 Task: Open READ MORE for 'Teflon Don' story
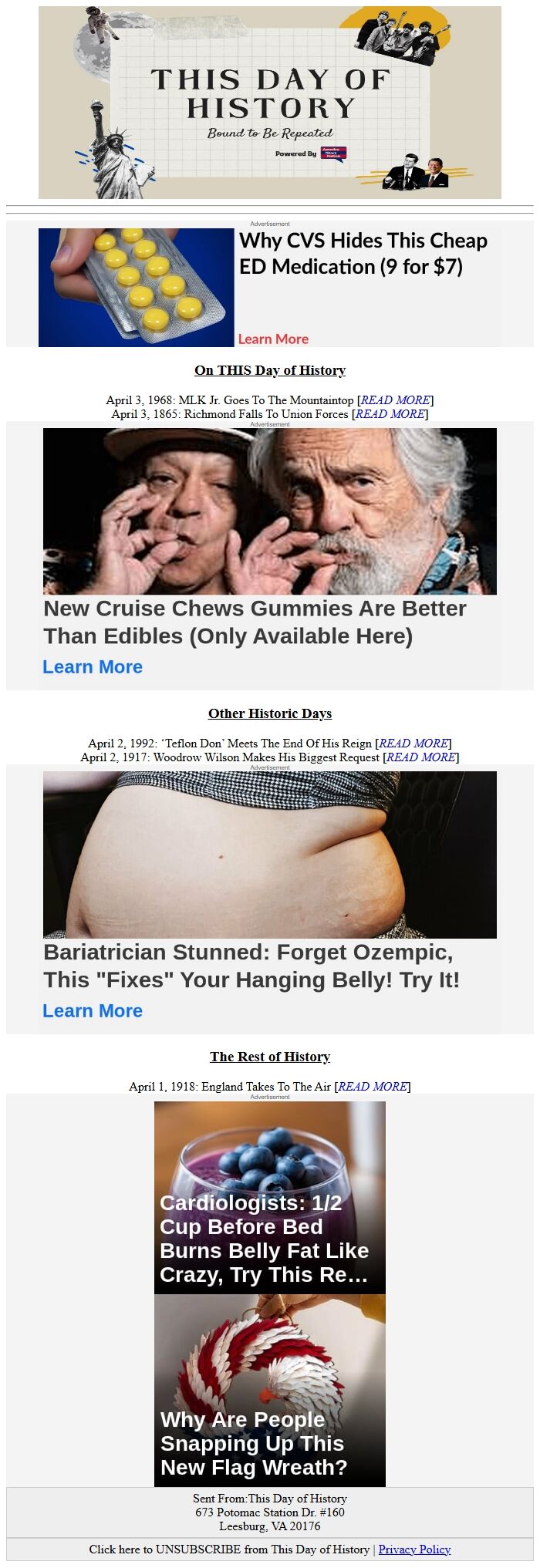coord(413,743)
